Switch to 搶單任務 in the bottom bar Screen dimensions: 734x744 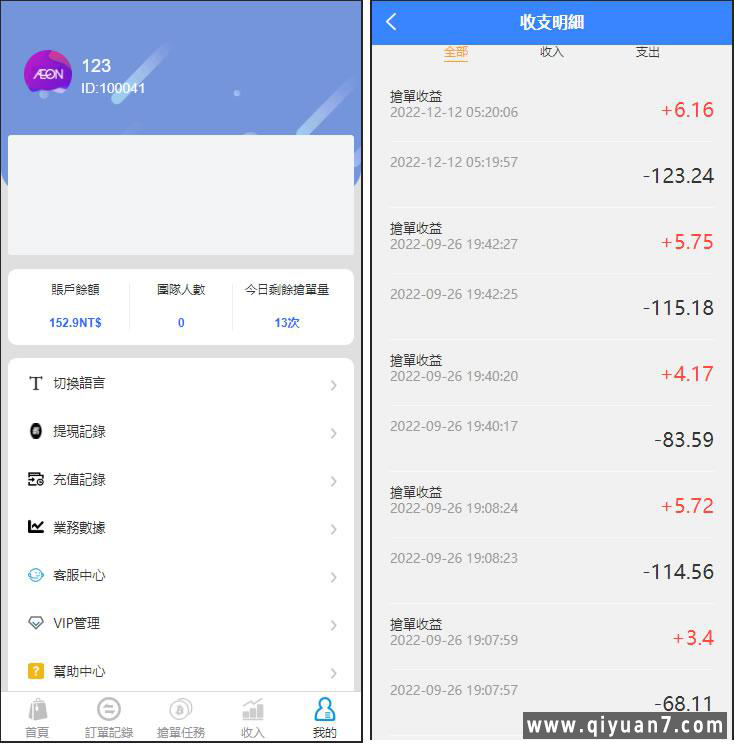tap(181, 718)
